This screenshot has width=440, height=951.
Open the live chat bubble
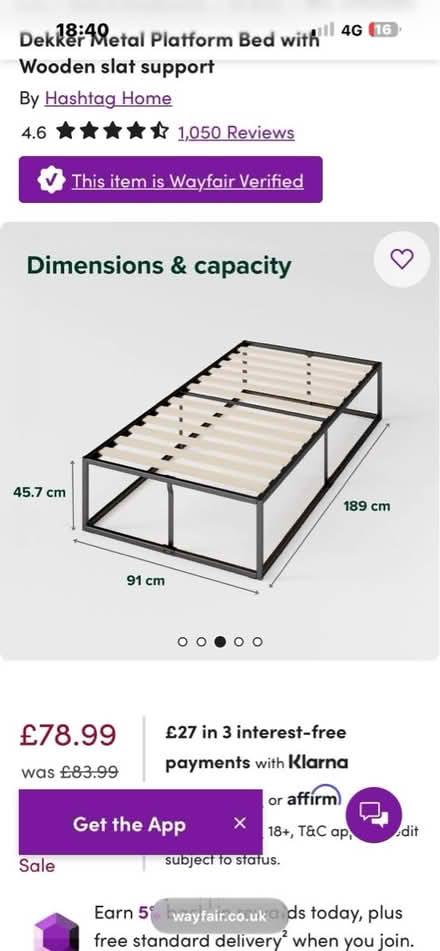[374, 815]
